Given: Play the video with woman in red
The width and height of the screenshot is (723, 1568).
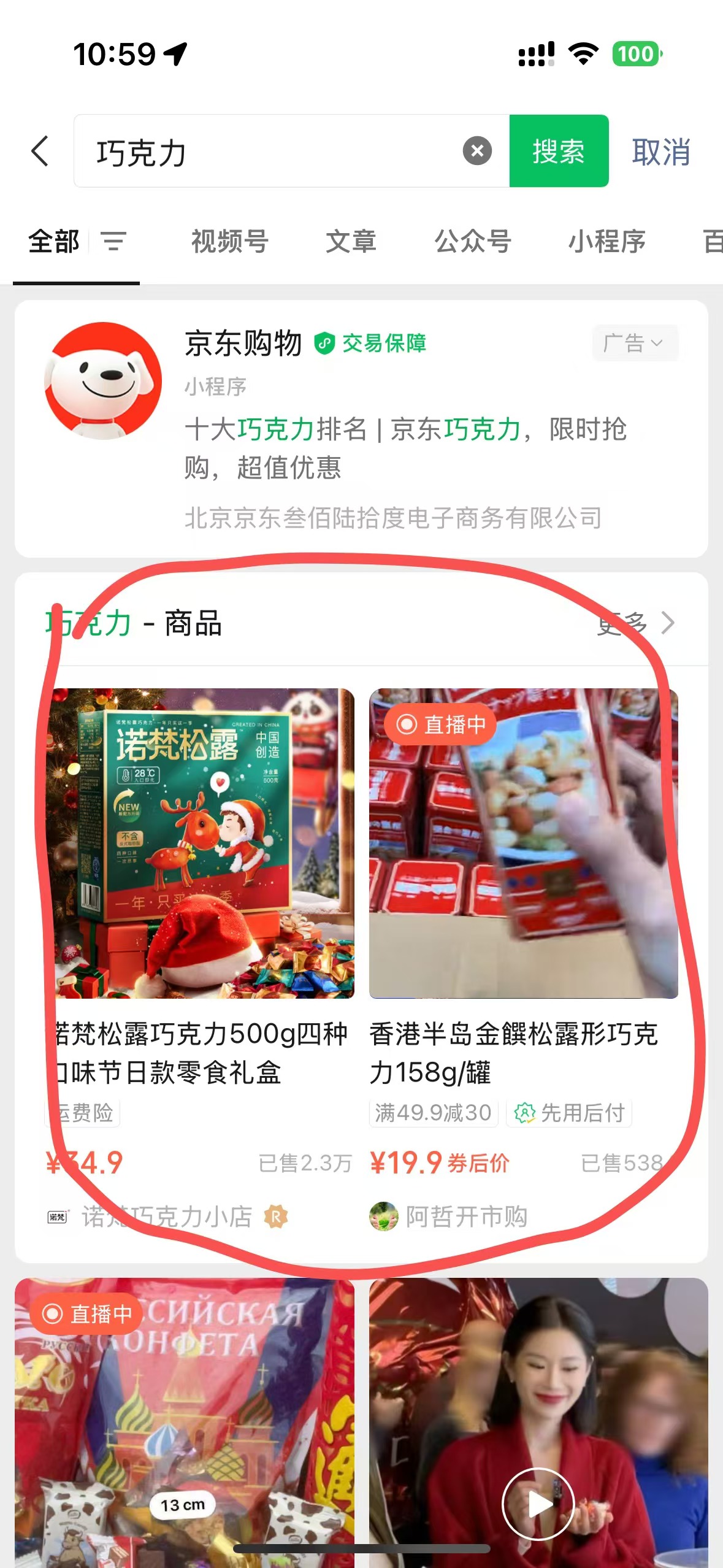Looking at the screenshot, I should pos(538,1503).
